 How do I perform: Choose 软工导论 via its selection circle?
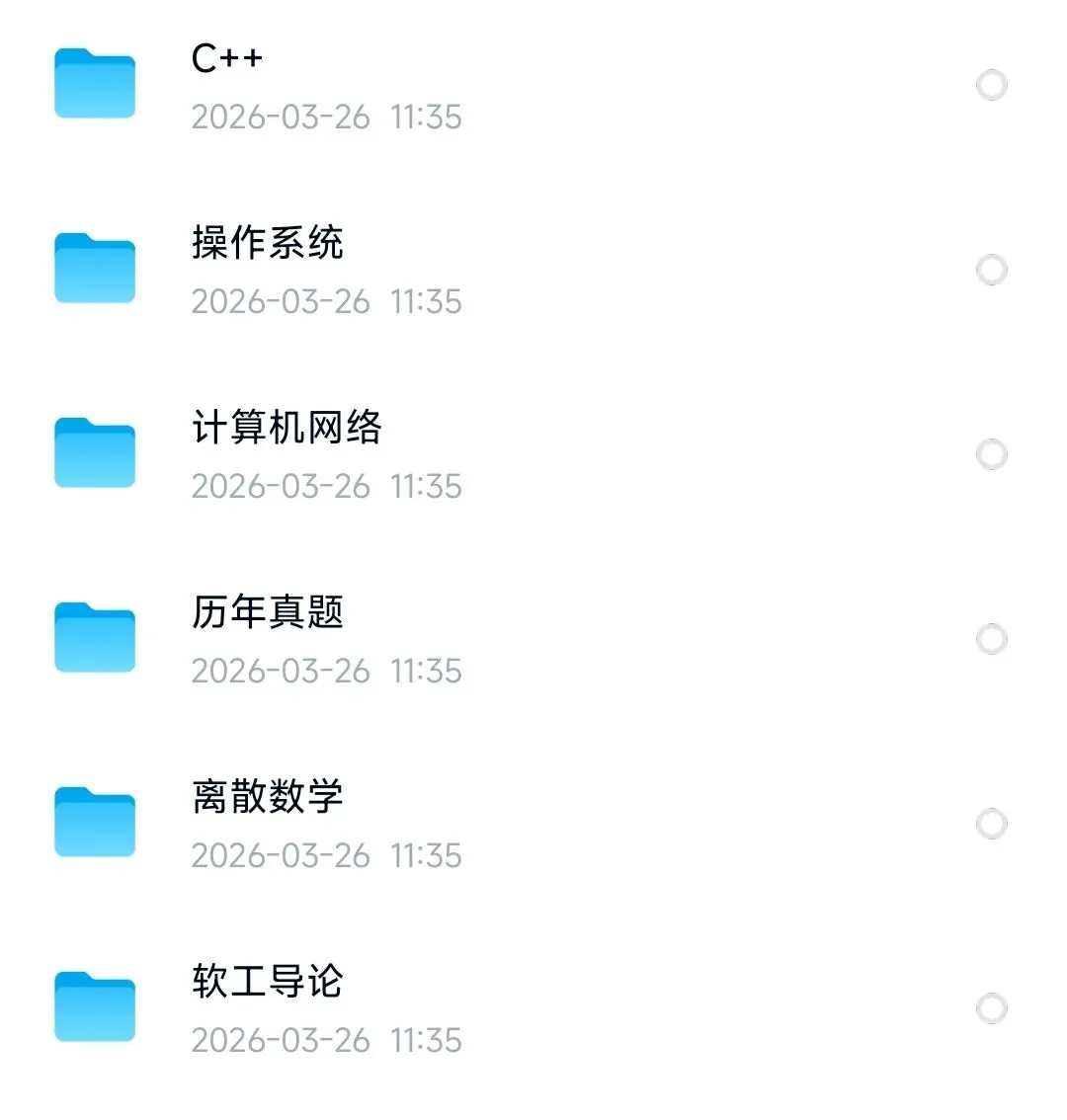[x=991, y=1008]
